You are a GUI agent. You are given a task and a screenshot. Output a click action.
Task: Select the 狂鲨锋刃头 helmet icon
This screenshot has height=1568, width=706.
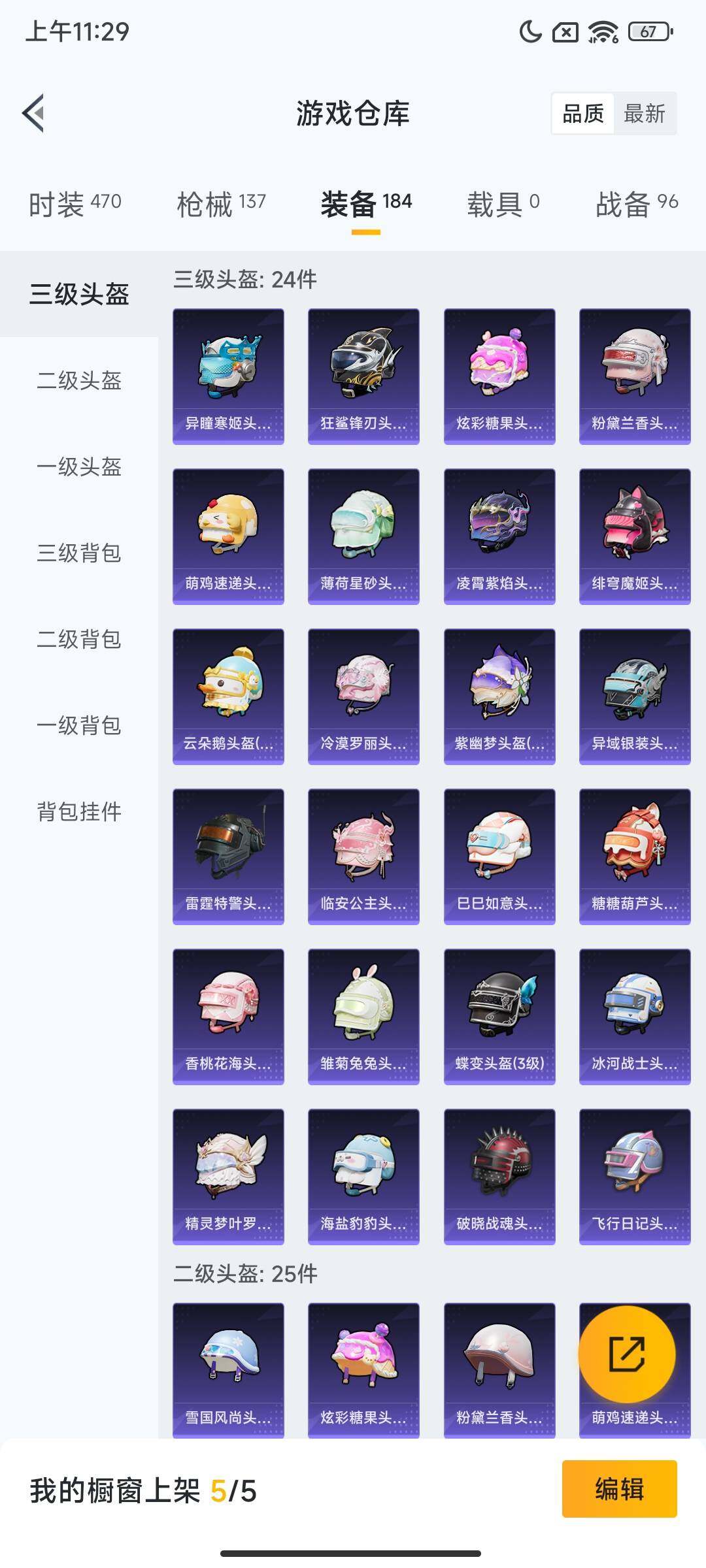(x=362, y=372)
